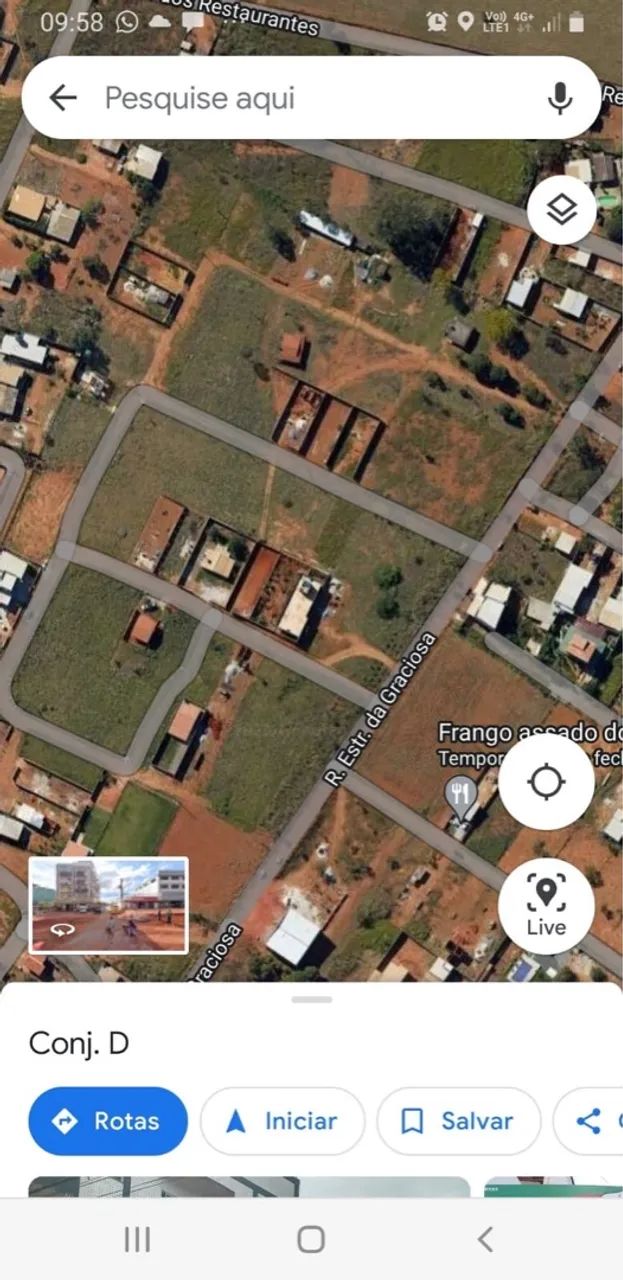Go back using the search bar arrow

[x=63, y=98]
